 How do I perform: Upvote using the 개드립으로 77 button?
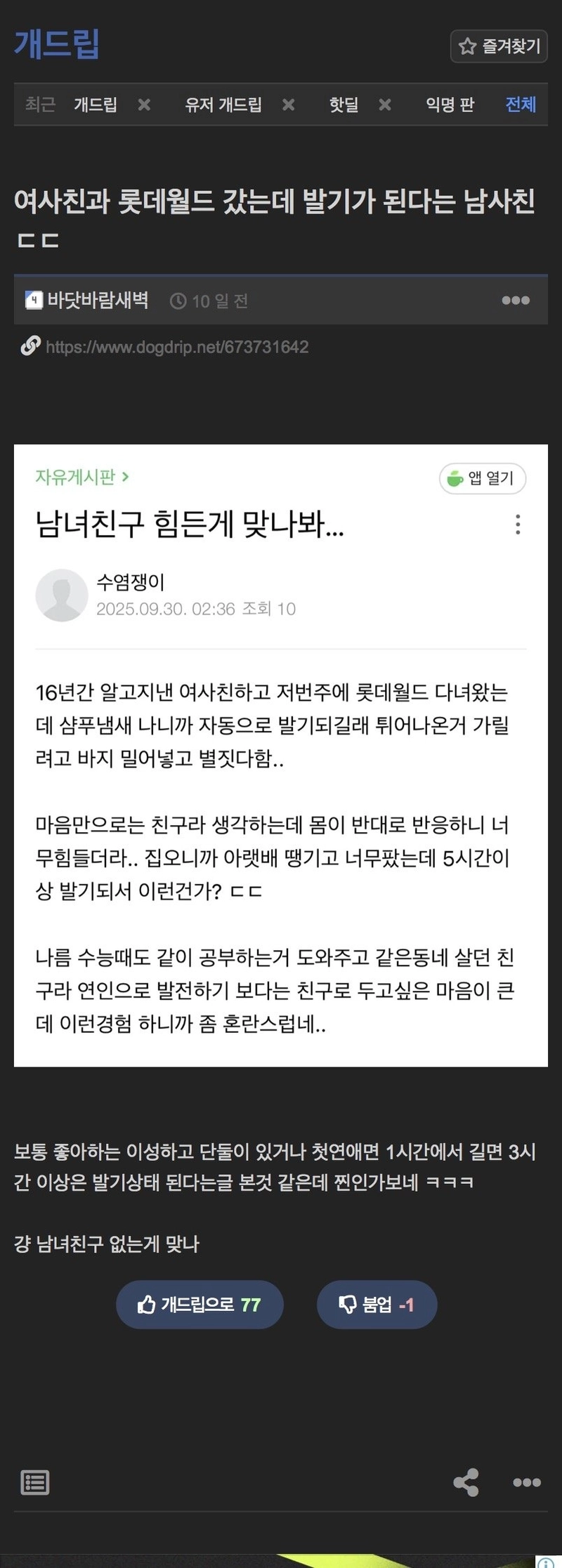(x=200, y=1304)
